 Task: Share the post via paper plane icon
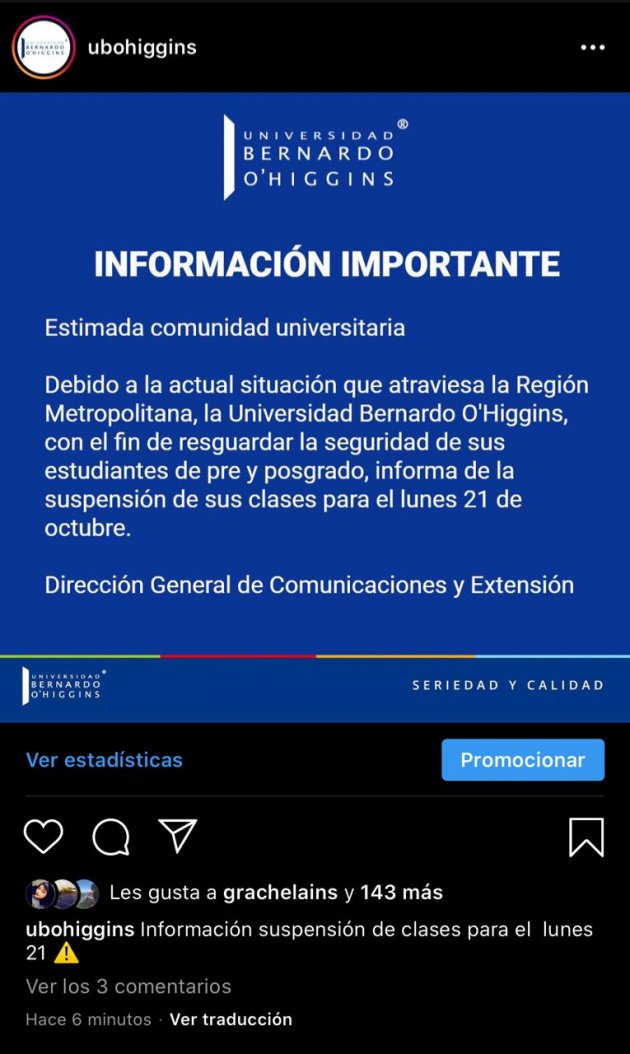pos(178,836)
